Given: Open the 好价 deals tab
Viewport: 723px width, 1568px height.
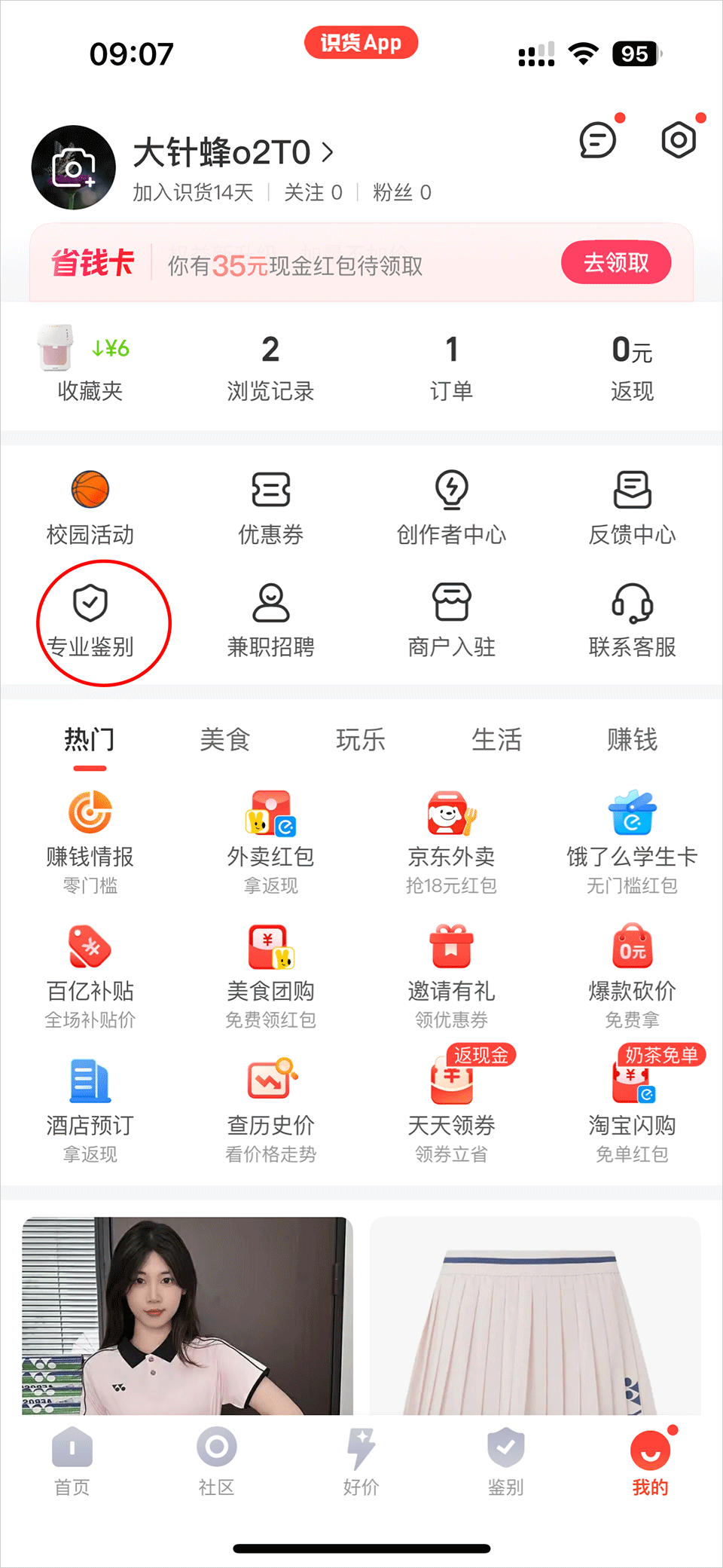Looking at the screenshot, I should 361,1461.
